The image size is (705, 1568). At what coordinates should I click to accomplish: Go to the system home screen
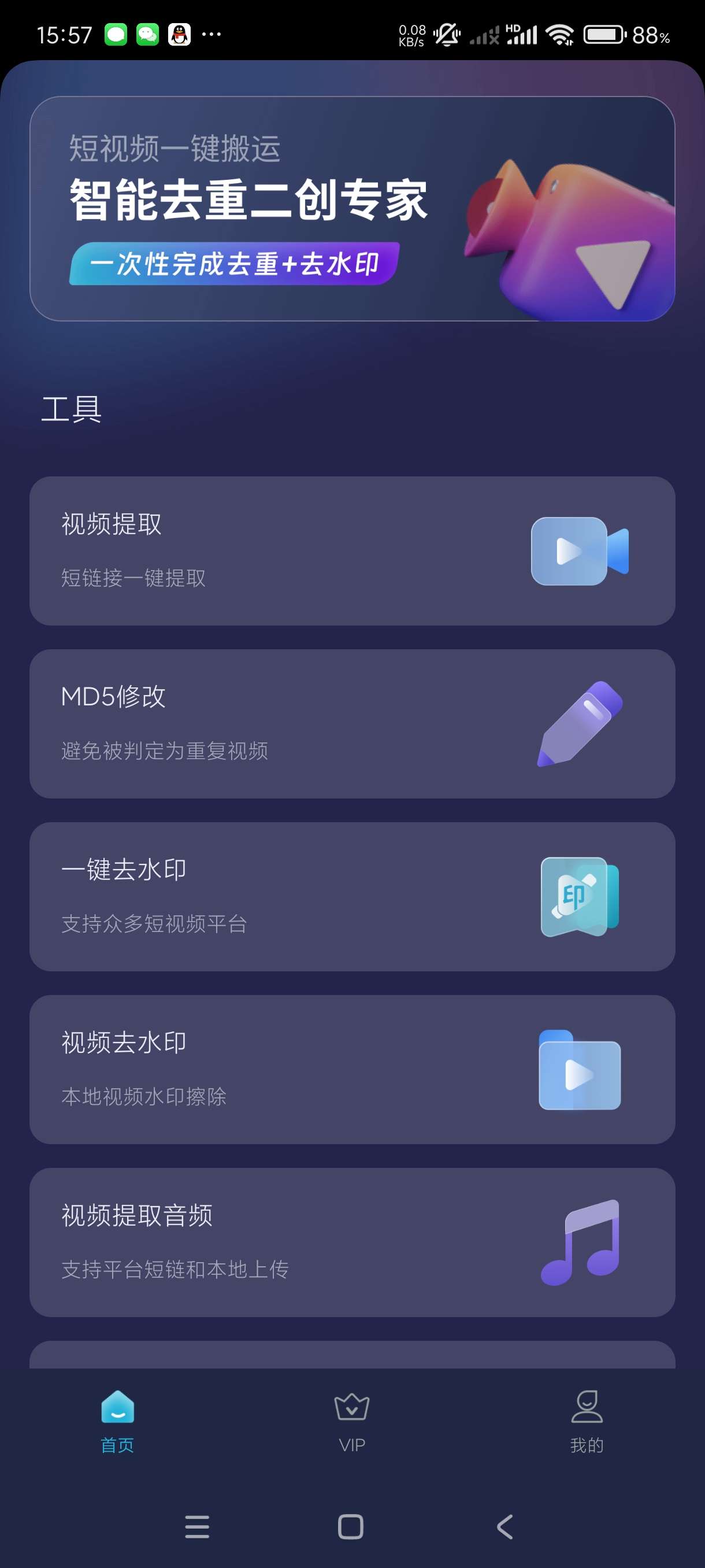[x=351, y=1526]
